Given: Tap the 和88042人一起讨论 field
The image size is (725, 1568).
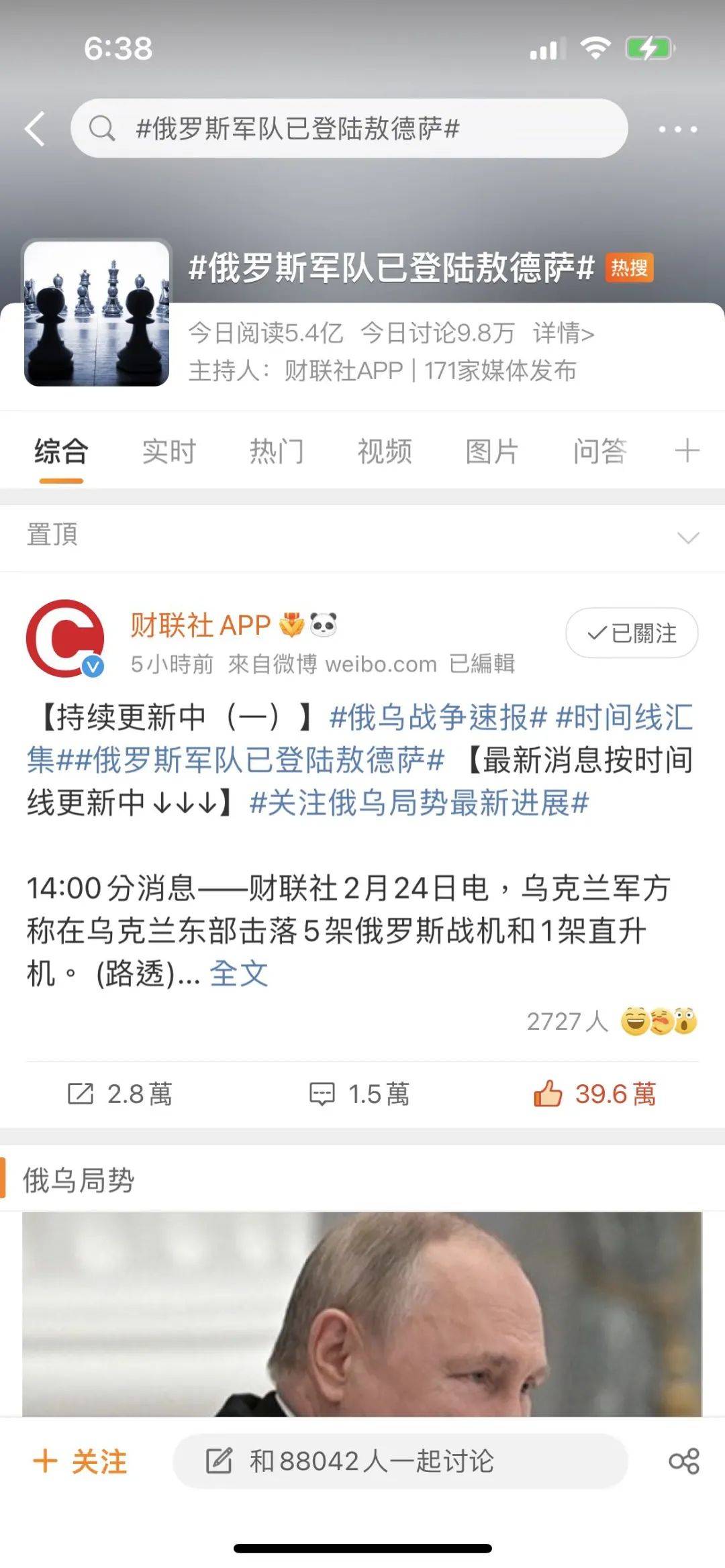Looking at the screenshot, I should (400, 1461).
